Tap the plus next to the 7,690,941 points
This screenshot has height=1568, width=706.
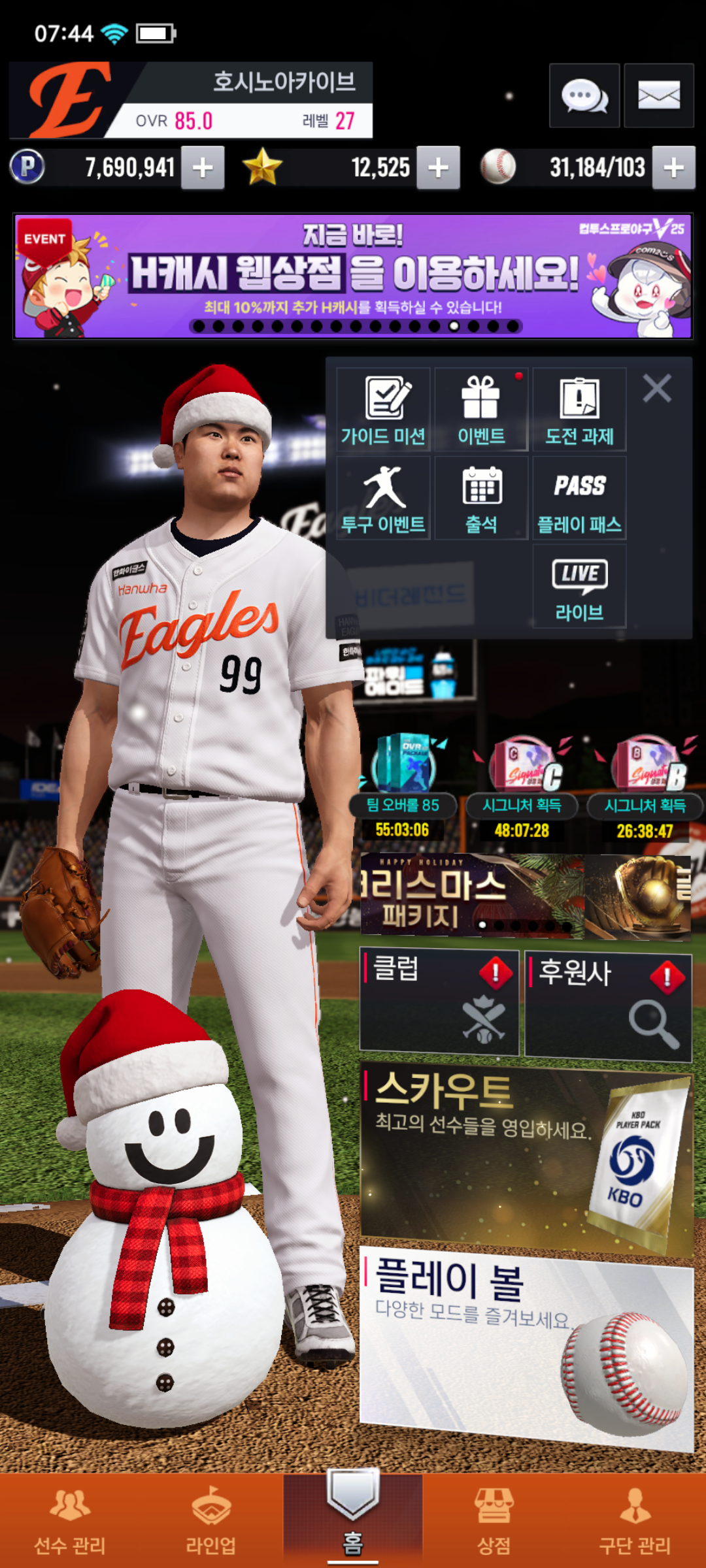coord(203,168)
